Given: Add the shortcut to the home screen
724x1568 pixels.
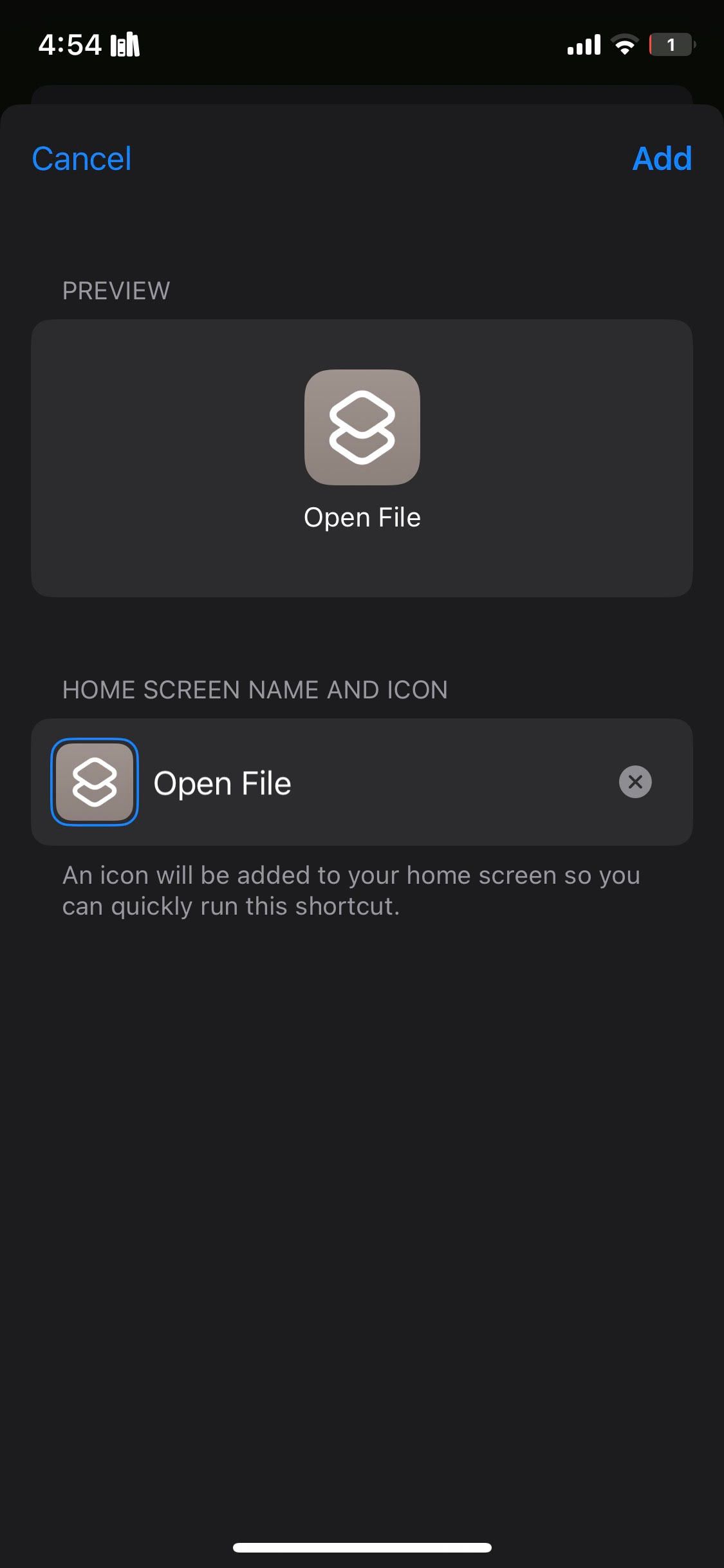Looking at the screenshot, I should (662, 159).
